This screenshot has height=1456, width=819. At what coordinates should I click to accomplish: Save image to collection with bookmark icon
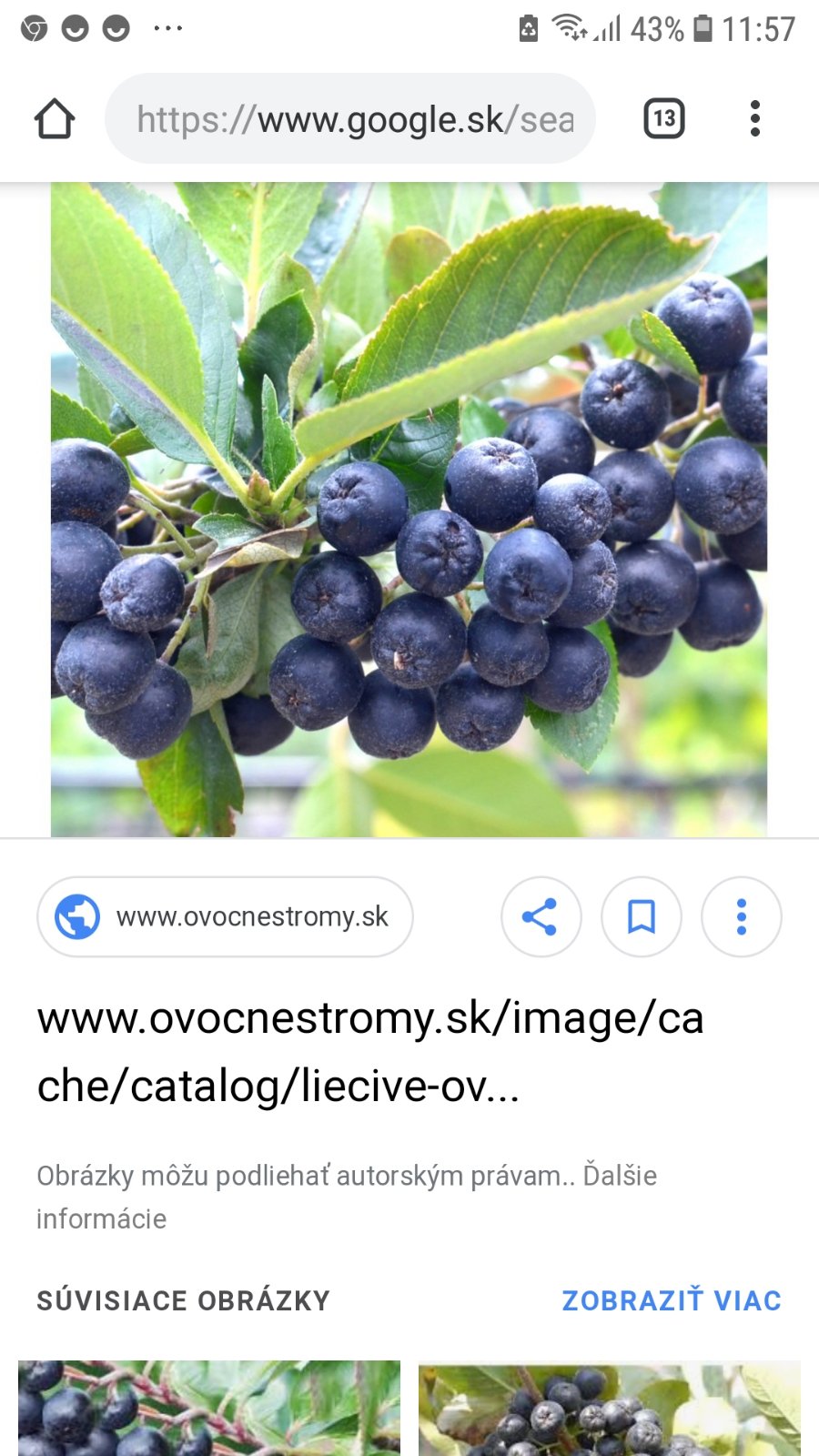click(x=642, y=916)
